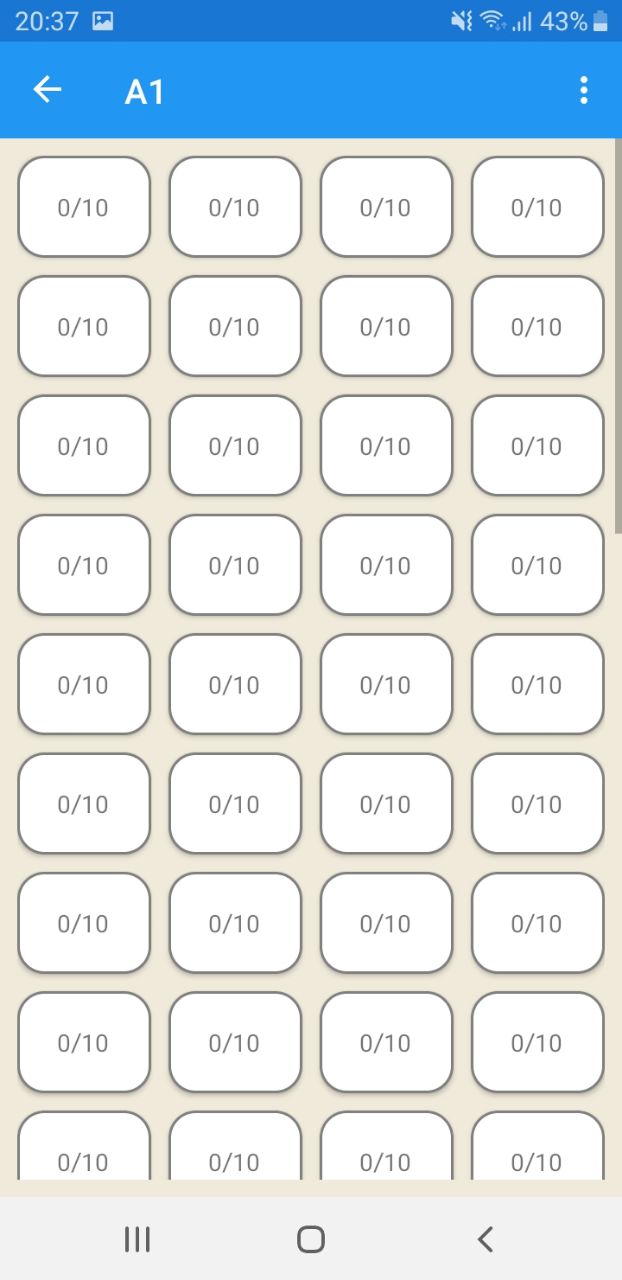Tap the system home button
Screen dimensions: 622x1280
click(311, 1239)
